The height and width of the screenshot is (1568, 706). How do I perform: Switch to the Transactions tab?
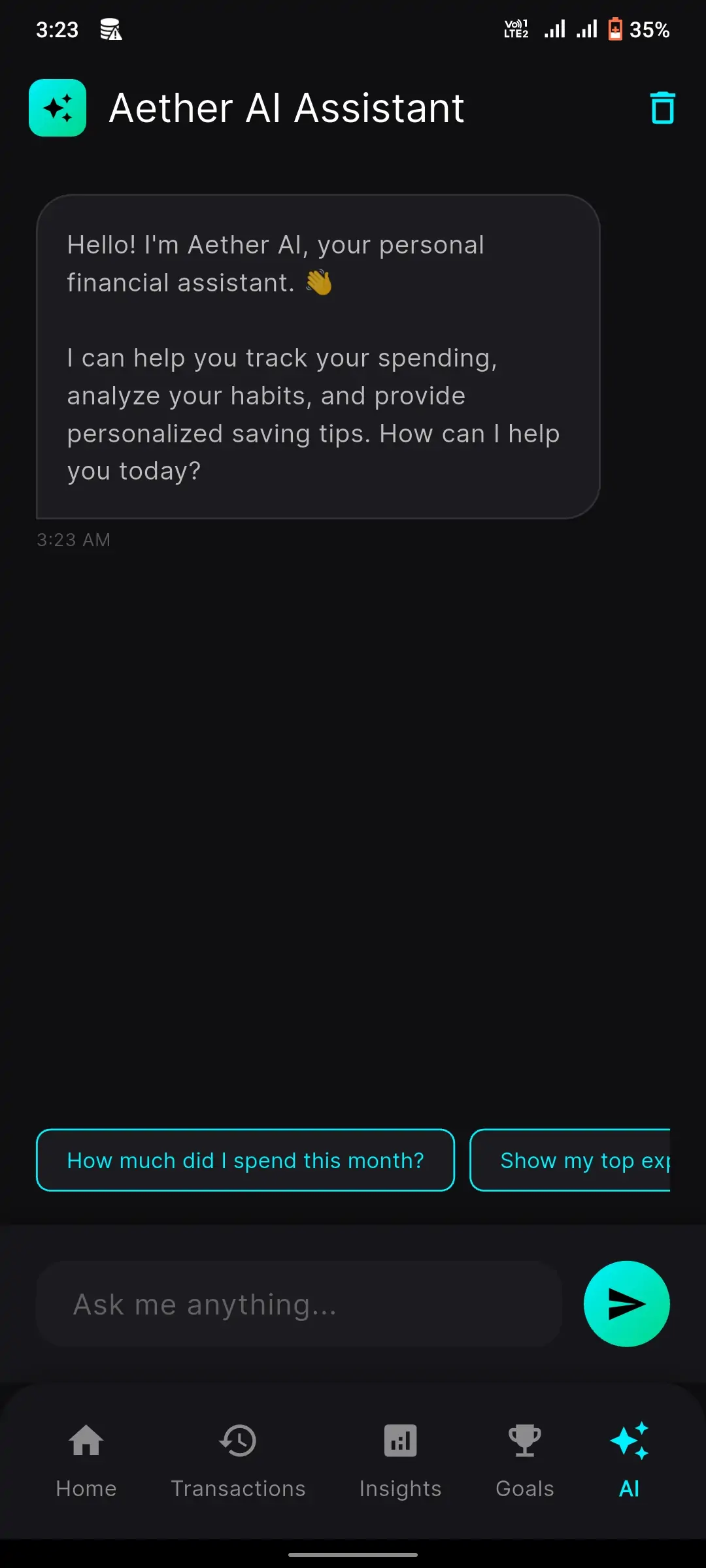click(x=238, y=1461)
